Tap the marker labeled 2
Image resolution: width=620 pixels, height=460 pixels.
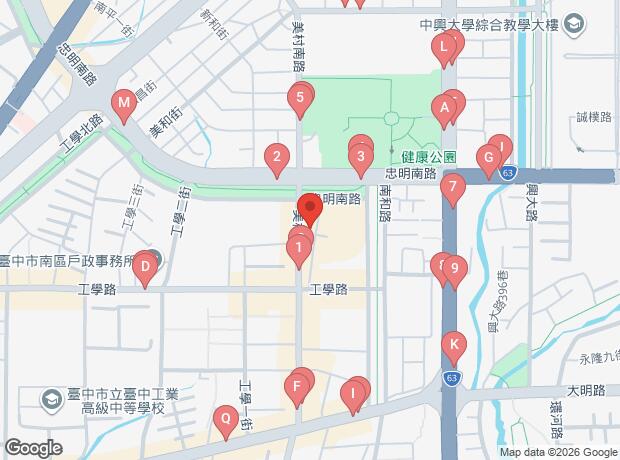(277, 157)
